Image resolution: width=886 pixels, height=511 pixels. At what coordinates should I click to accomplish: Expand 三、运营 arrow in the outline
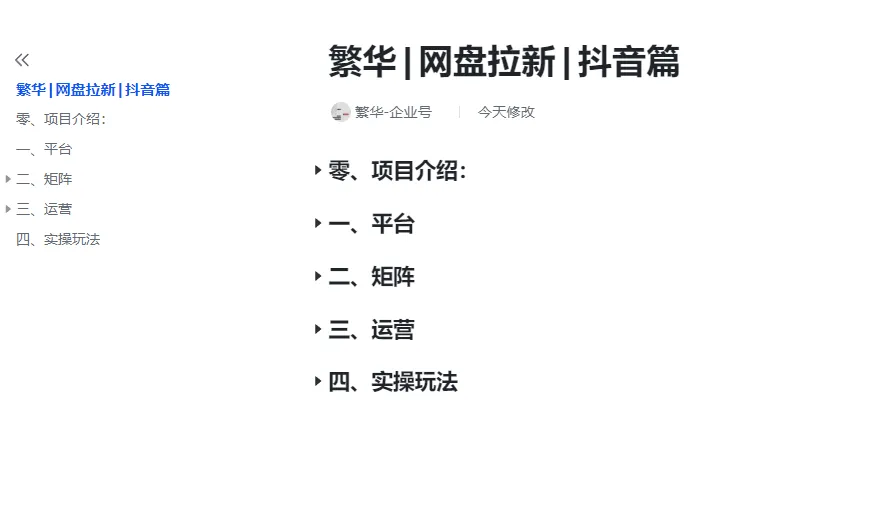[x=8, y=209]
